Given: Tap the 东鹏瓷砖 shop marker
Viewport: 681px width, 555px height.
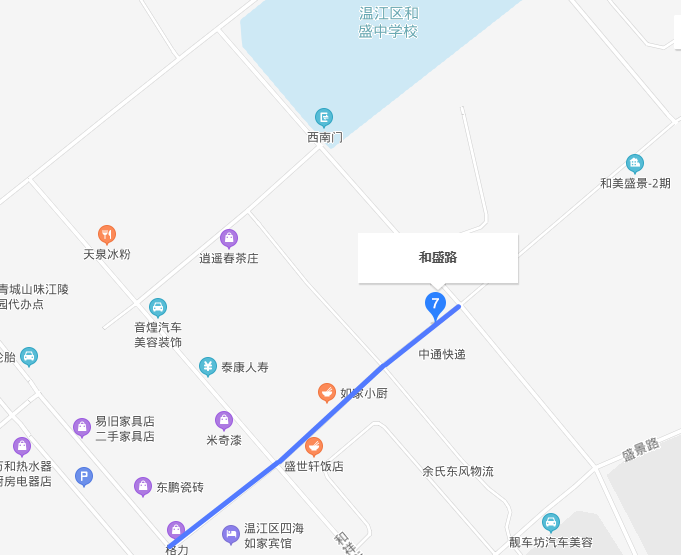Looking at the screenshot, I should tap(143, 487).
